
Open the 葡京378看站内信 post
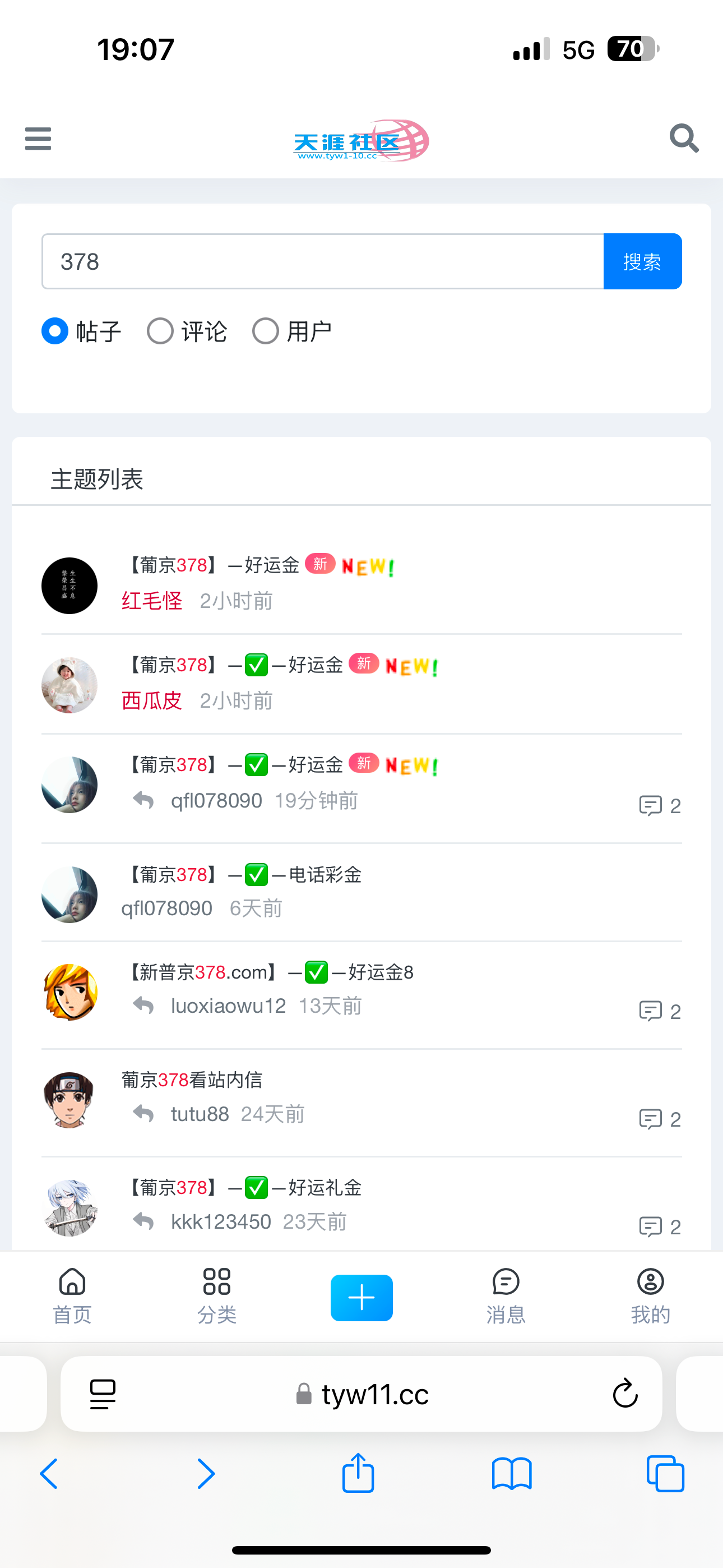pyautogui.click(x=192, y=1081)
